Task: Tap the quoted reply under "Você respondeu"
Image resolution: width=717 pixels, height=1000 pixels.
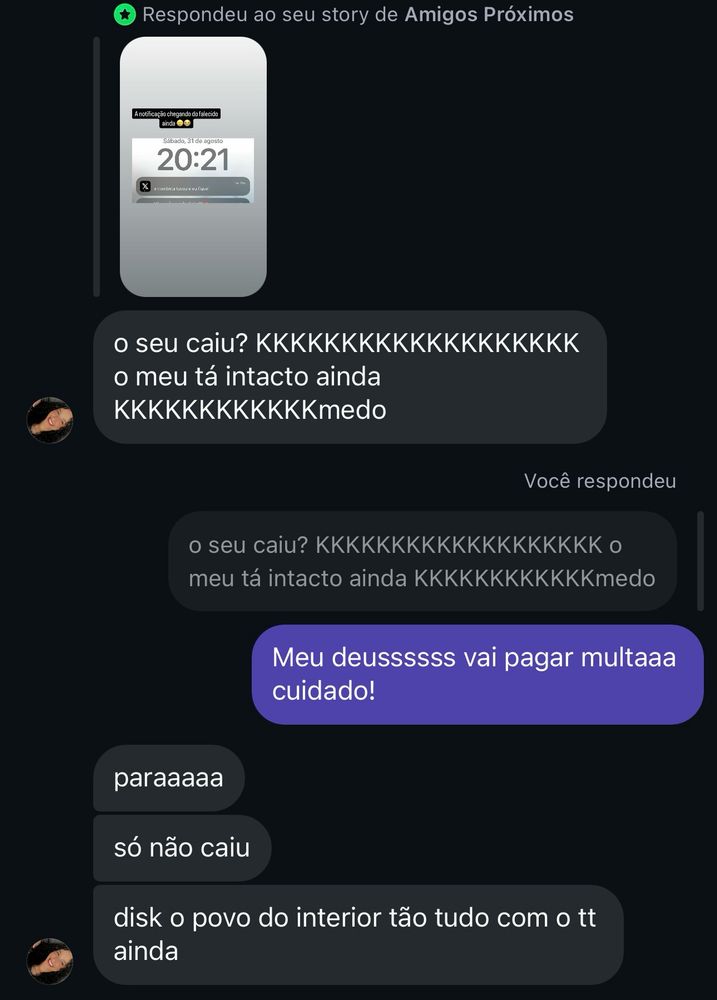Action: tap(422, 561)
